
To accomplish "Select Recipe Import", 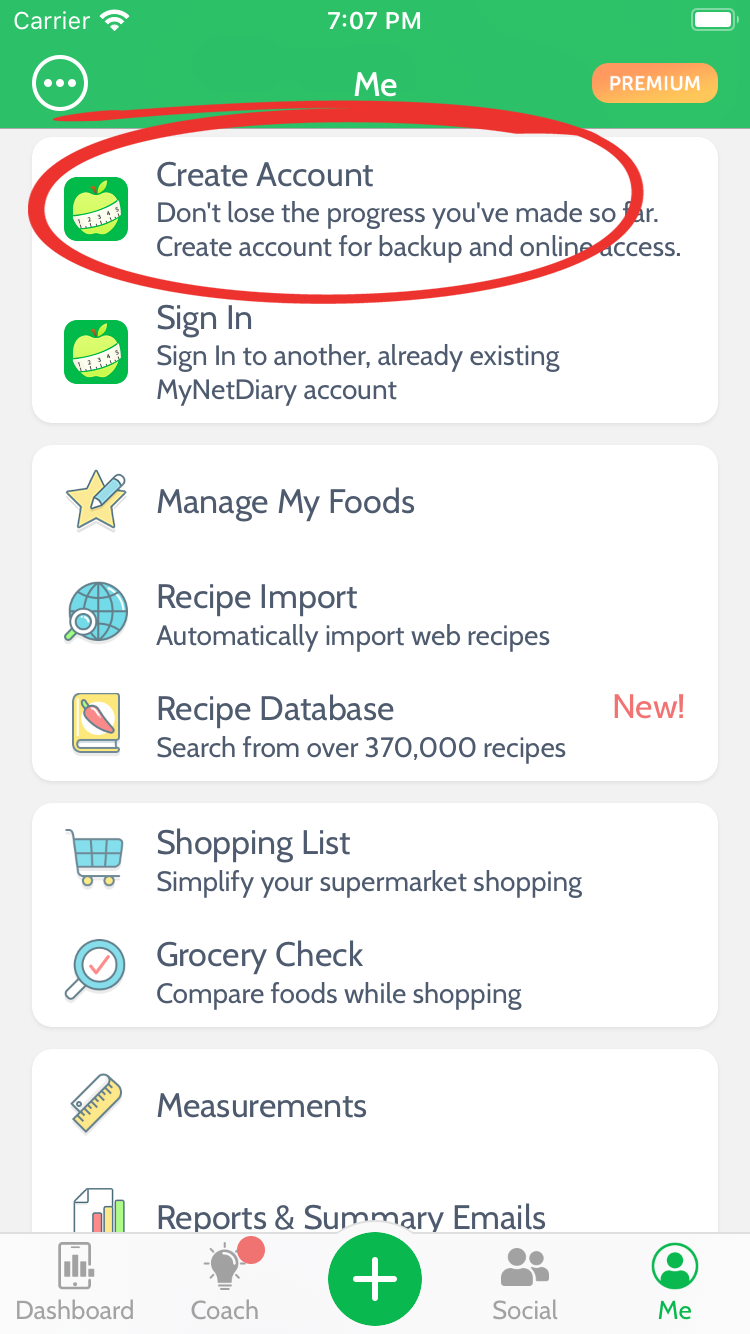I will click(374, 614).
